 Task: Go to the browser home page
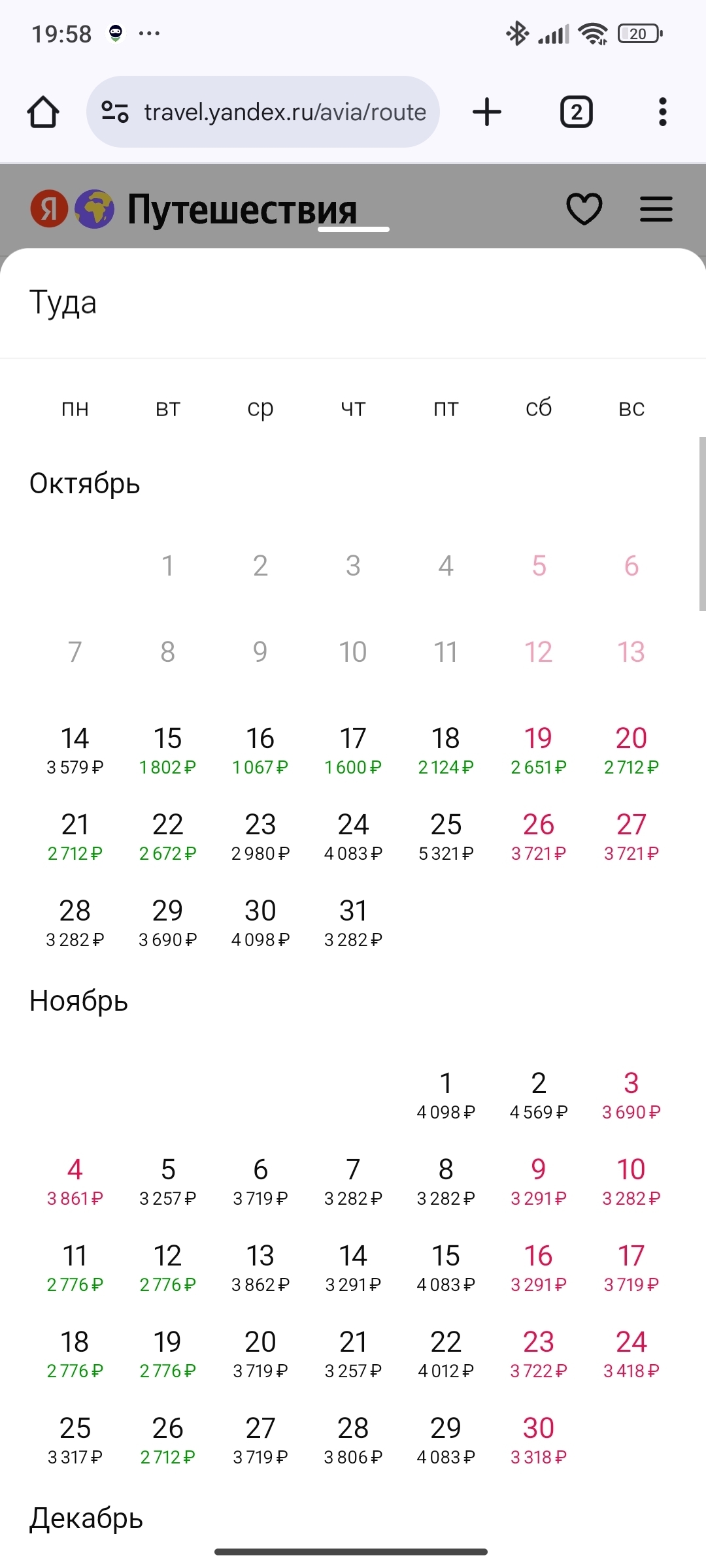tap(43, 112)
